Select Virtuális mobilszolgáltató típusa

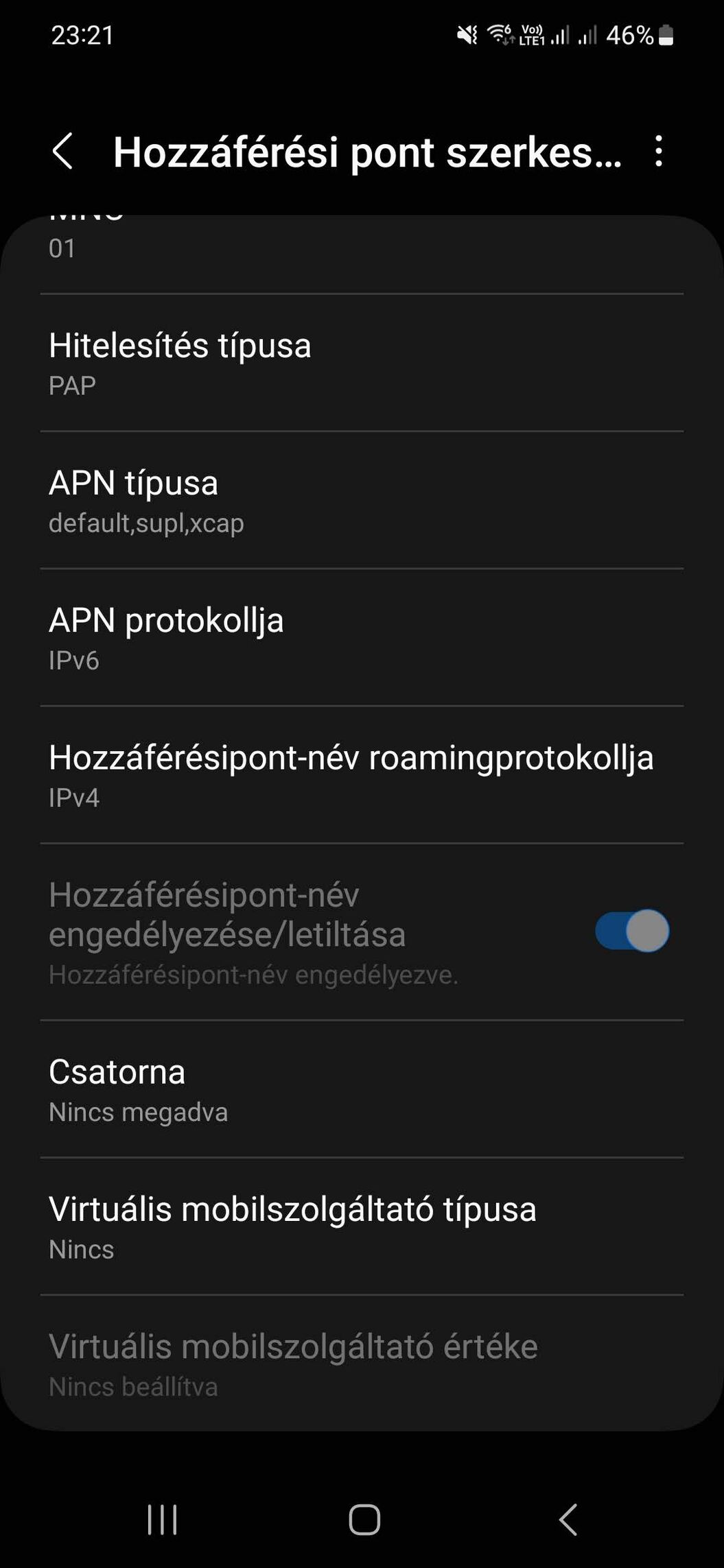point(362,1226)
